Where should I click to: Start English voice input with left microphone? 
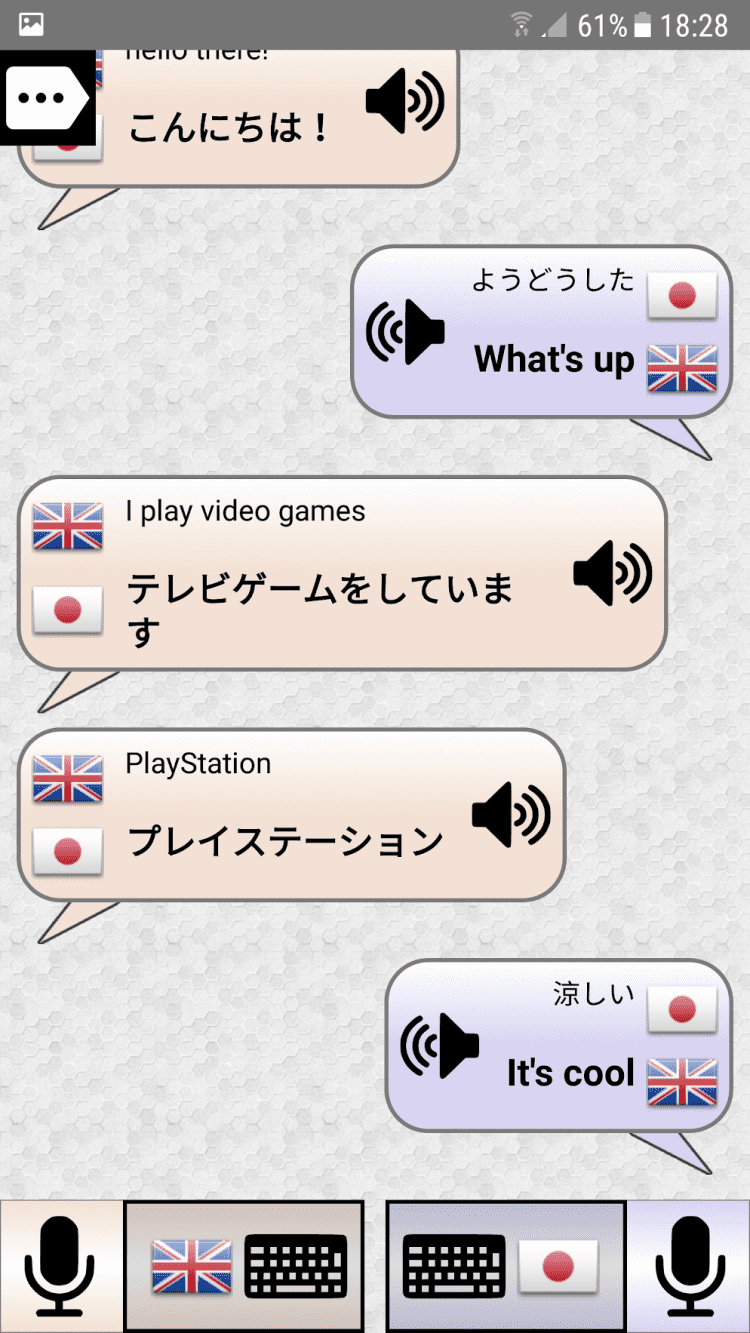click(62, 1266)
